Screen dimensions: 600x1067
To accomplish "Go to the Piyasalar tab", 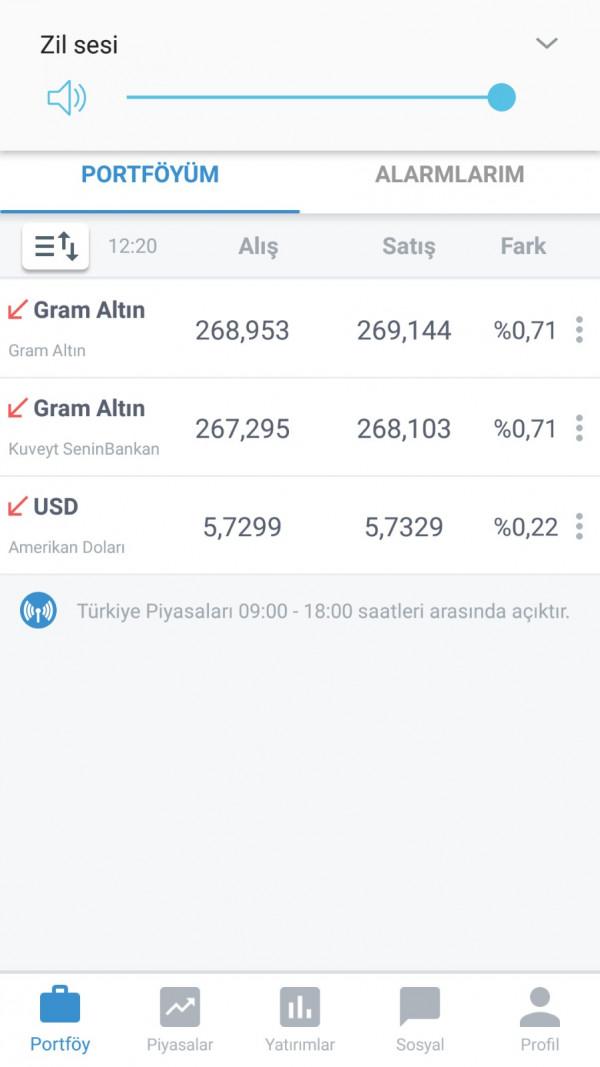I will coord(180,1019).
